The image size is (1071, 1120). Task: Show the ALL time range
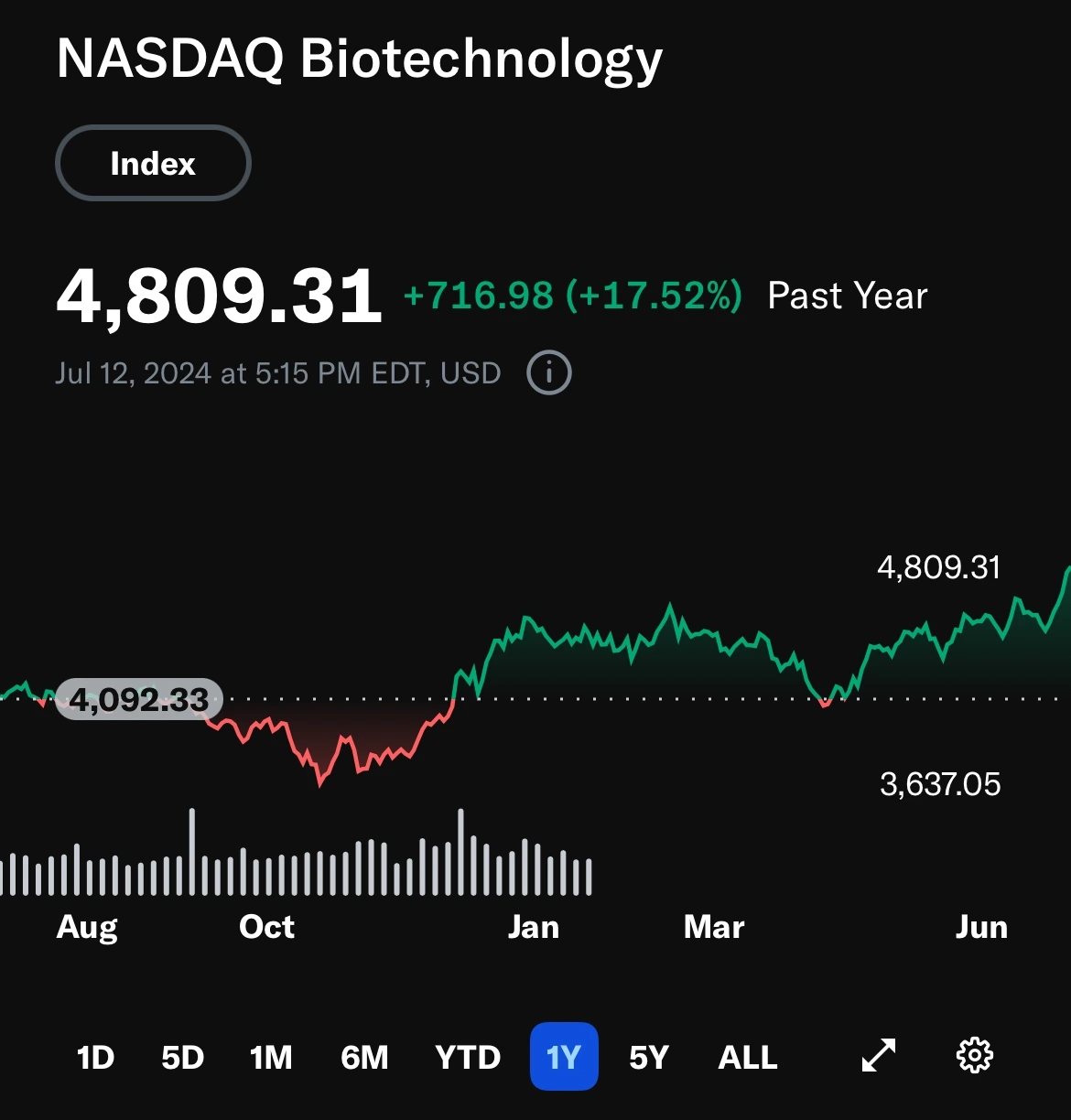coord(748,1057)
